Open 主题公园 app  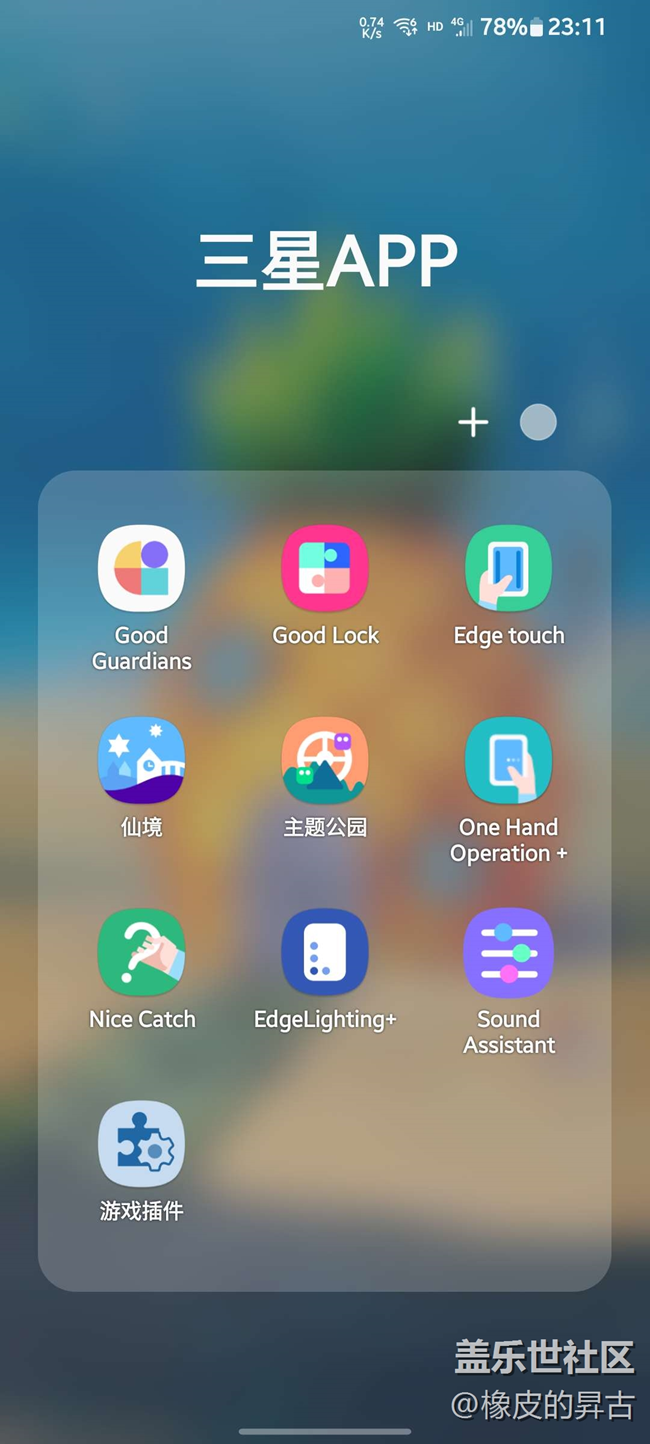(325, 760)
